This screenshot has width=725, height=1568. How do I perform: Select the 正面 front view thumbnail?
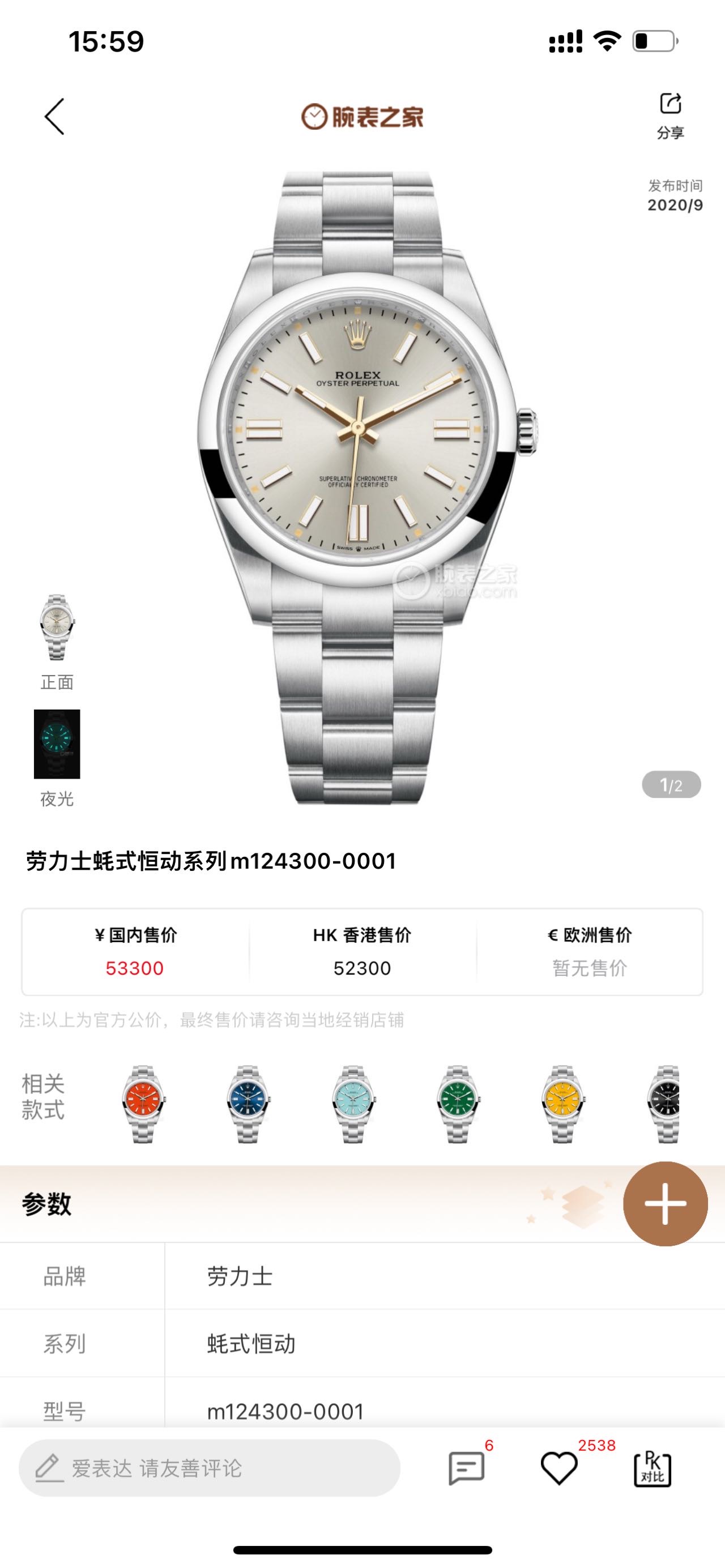[x=57, y=628]
